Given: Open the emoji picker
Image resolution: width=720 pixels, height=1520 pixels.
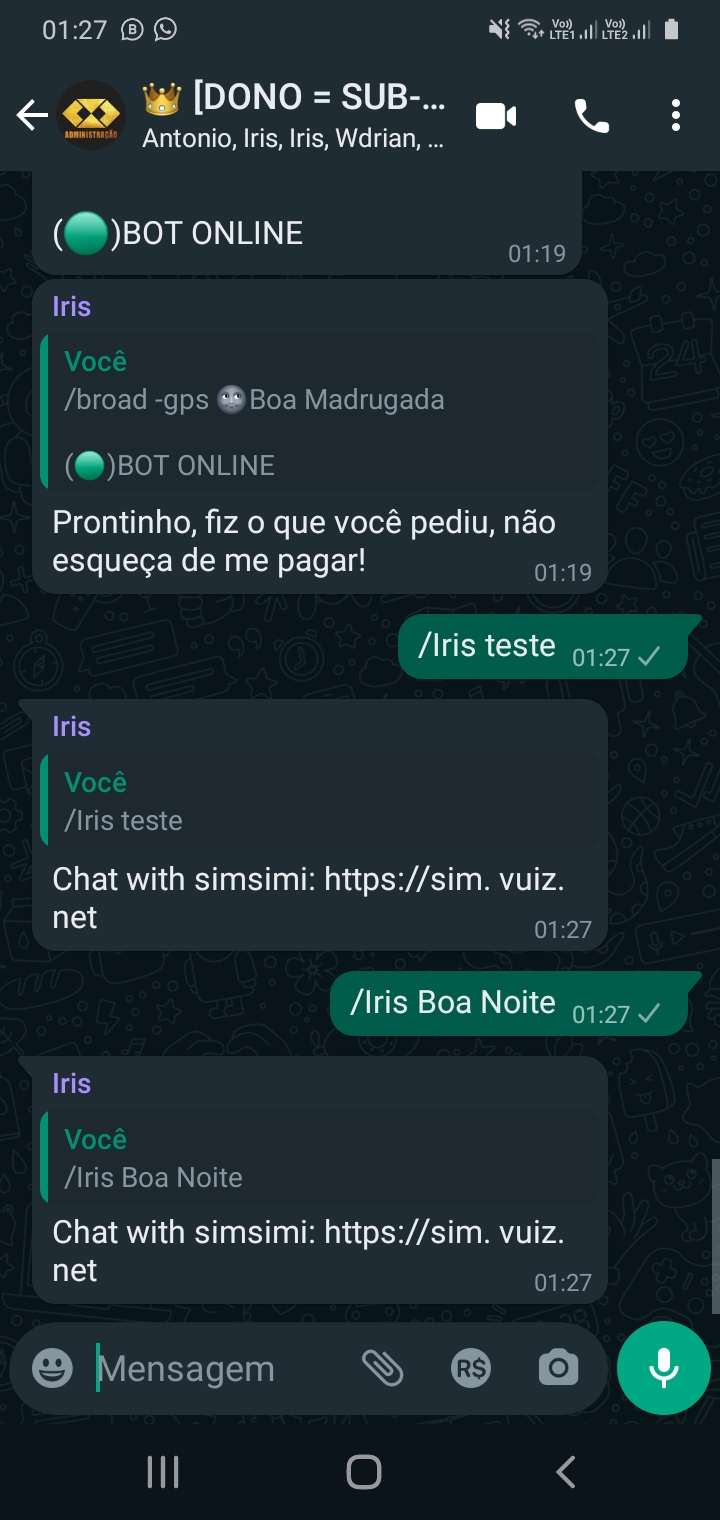Looking at the screenshot, I should pyautogui.click(x=52, y=1368).
